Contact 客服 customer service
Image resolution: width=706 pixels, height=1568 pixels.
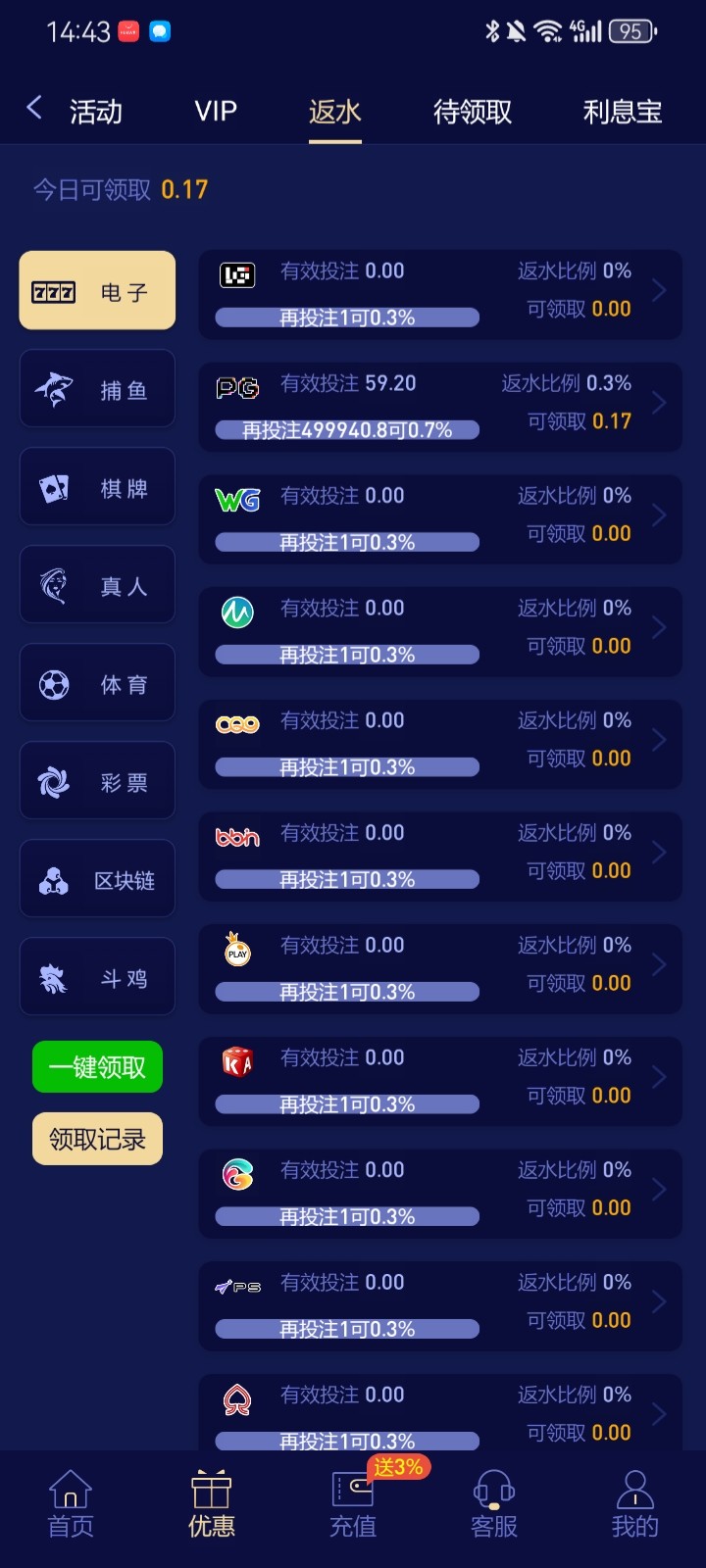[493, 1504]
